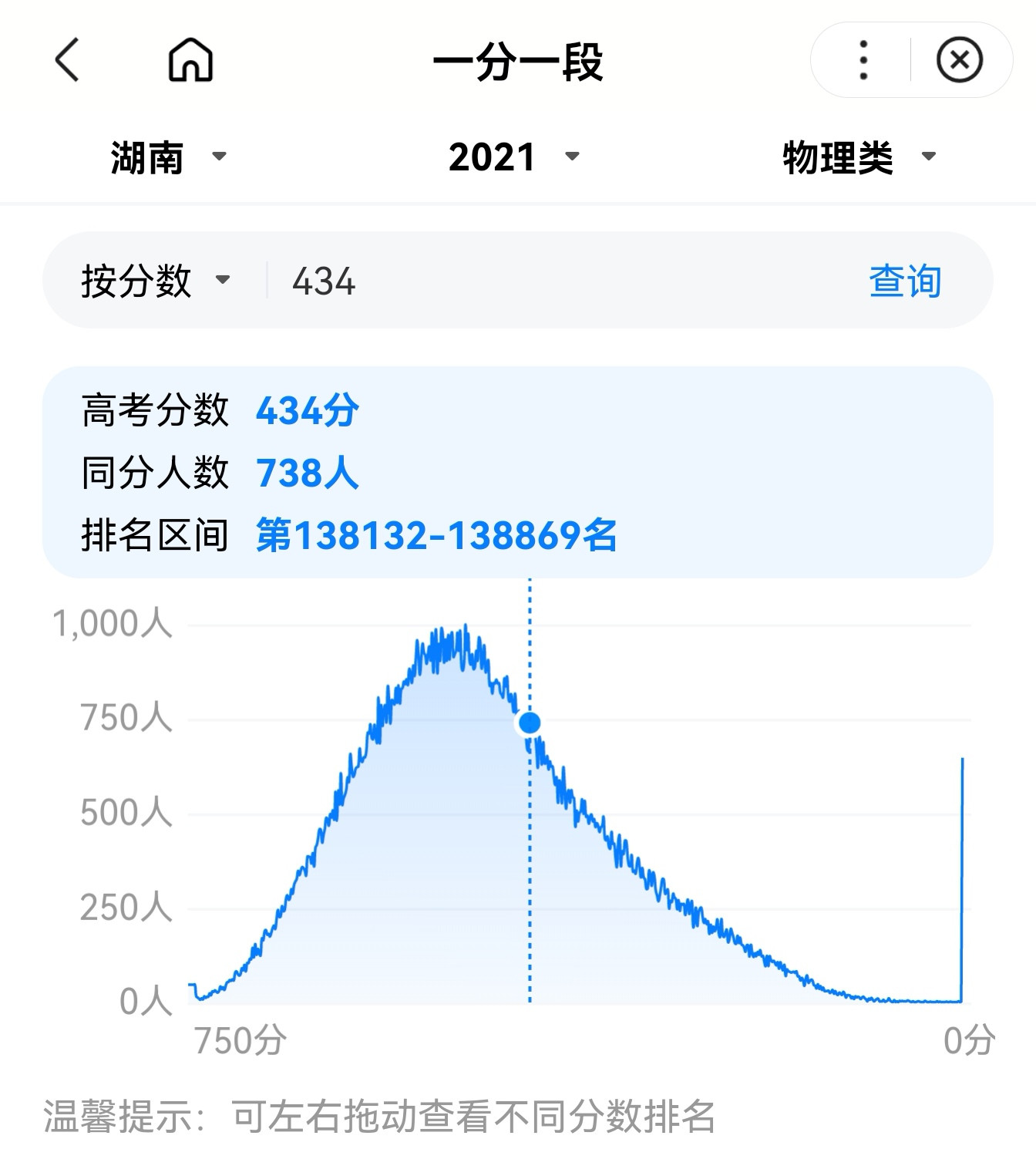
Task: Select the blue marker on the chart
Action: point(530,723)
